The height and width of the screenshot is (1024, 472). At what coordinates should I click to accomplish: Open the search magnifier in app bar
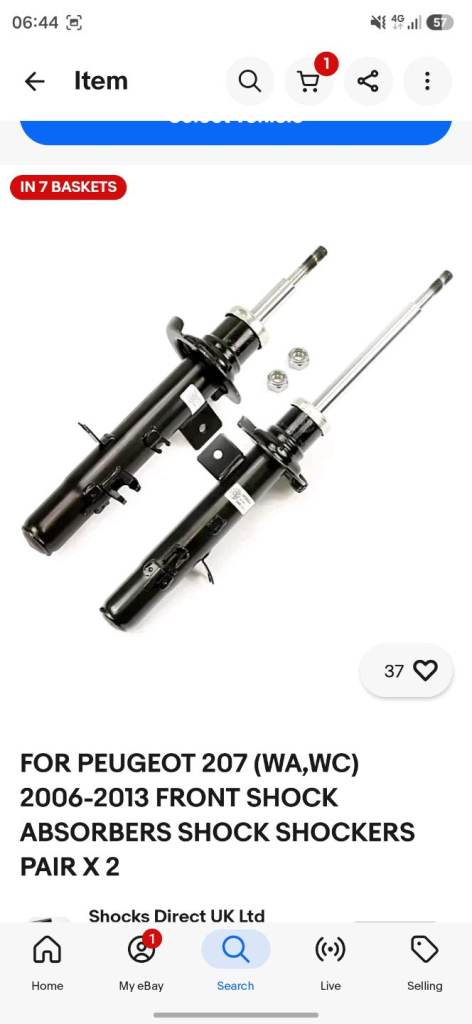point(250,81)
